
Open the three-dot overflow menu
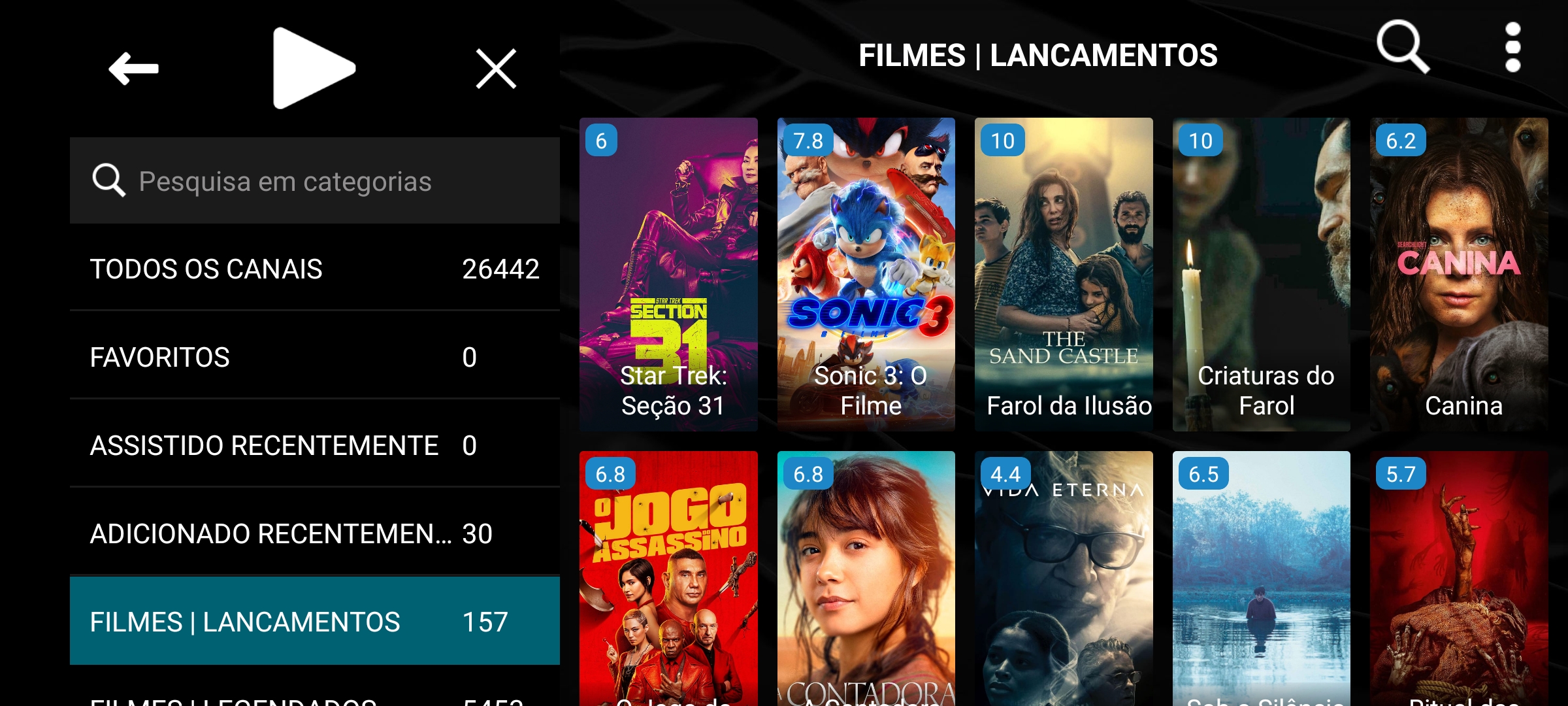pyautogui.click(x=1512, y=47)
